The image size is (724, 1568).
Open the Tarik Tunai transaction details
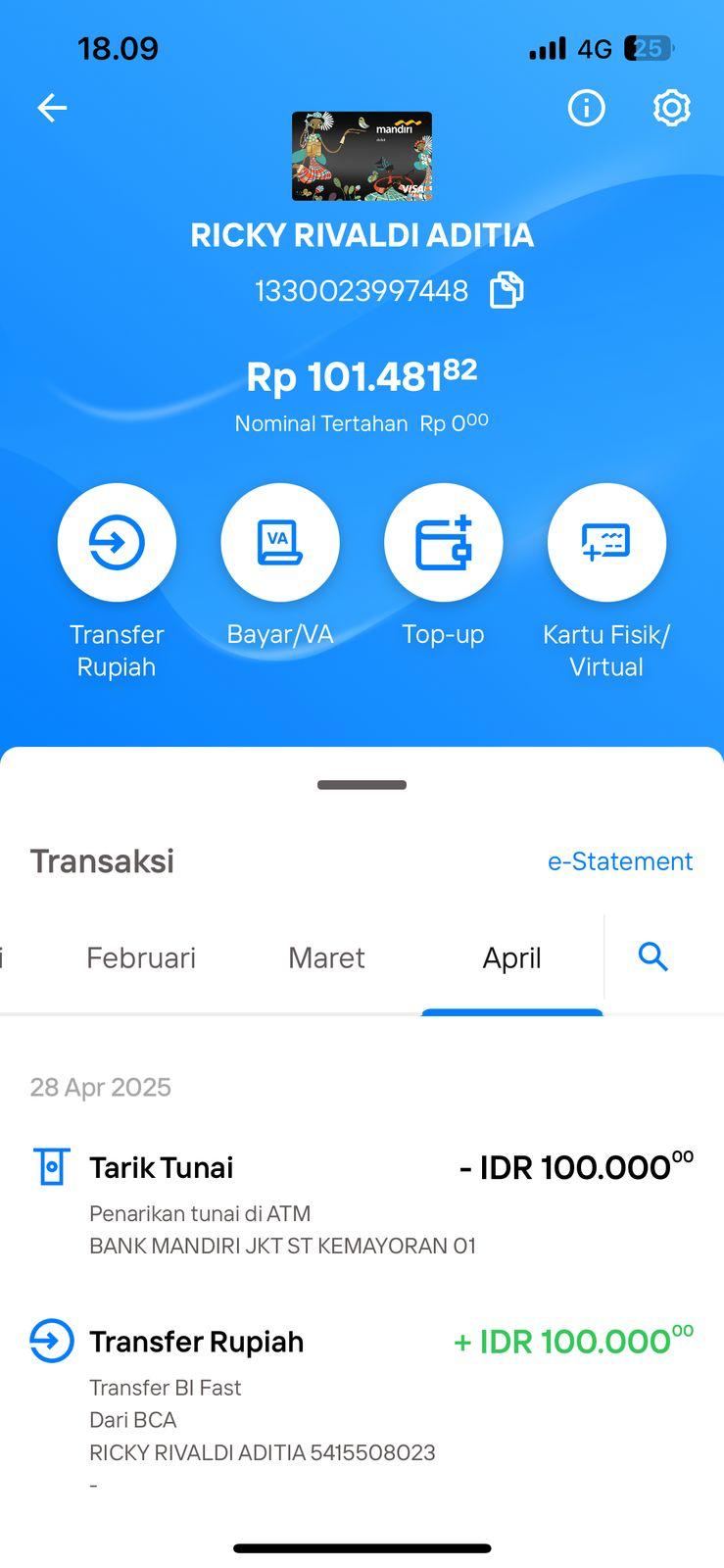362,1203
